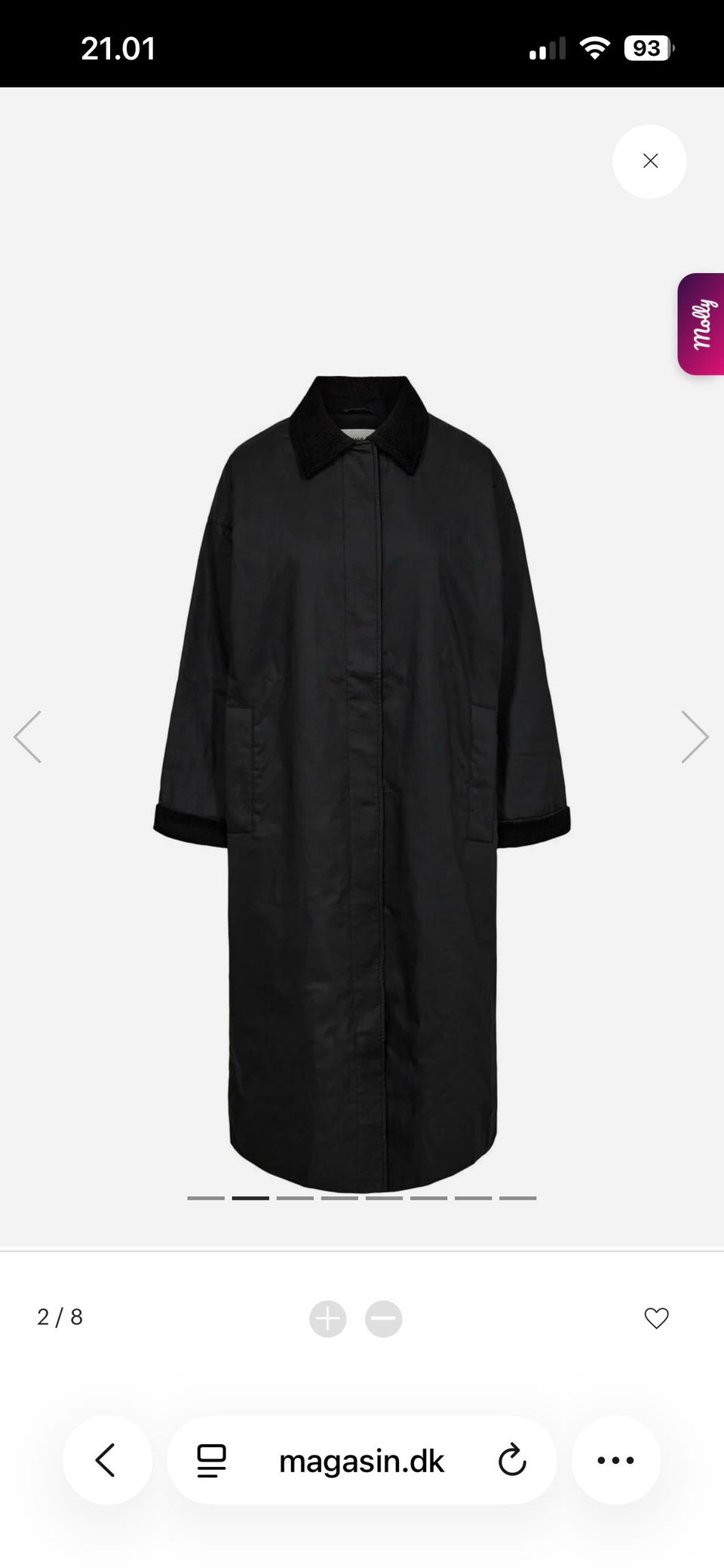
Task: Zoom in with the plus button
Action: click(x=328, y=1319)
